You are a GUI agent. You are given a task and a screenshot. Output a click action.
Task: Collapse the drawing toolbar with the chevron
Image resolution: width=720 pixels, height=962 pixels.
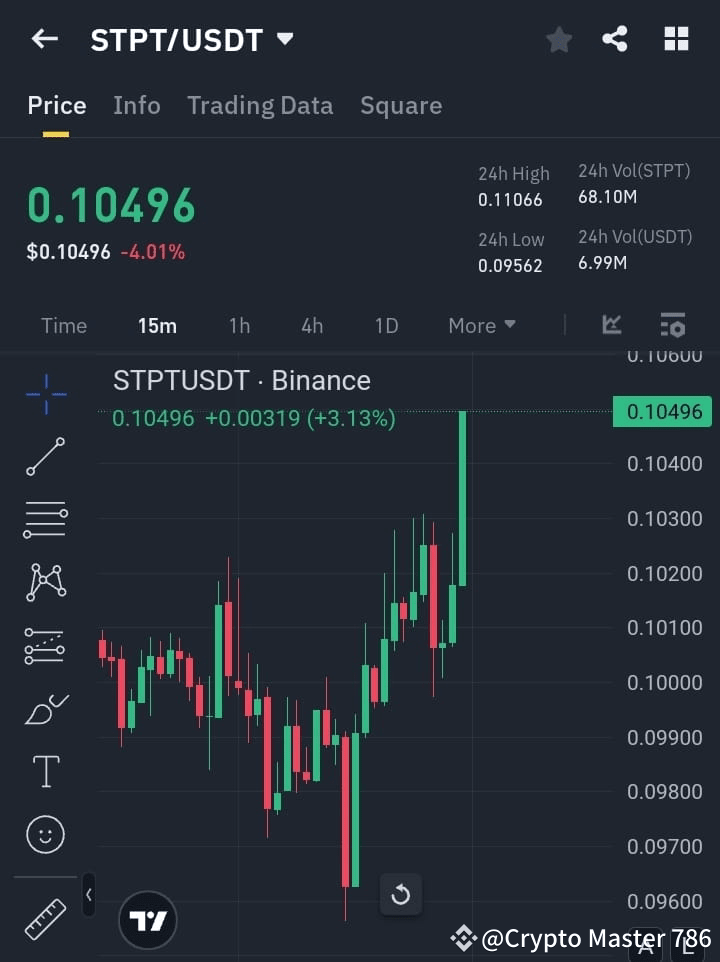click(88, 897)
